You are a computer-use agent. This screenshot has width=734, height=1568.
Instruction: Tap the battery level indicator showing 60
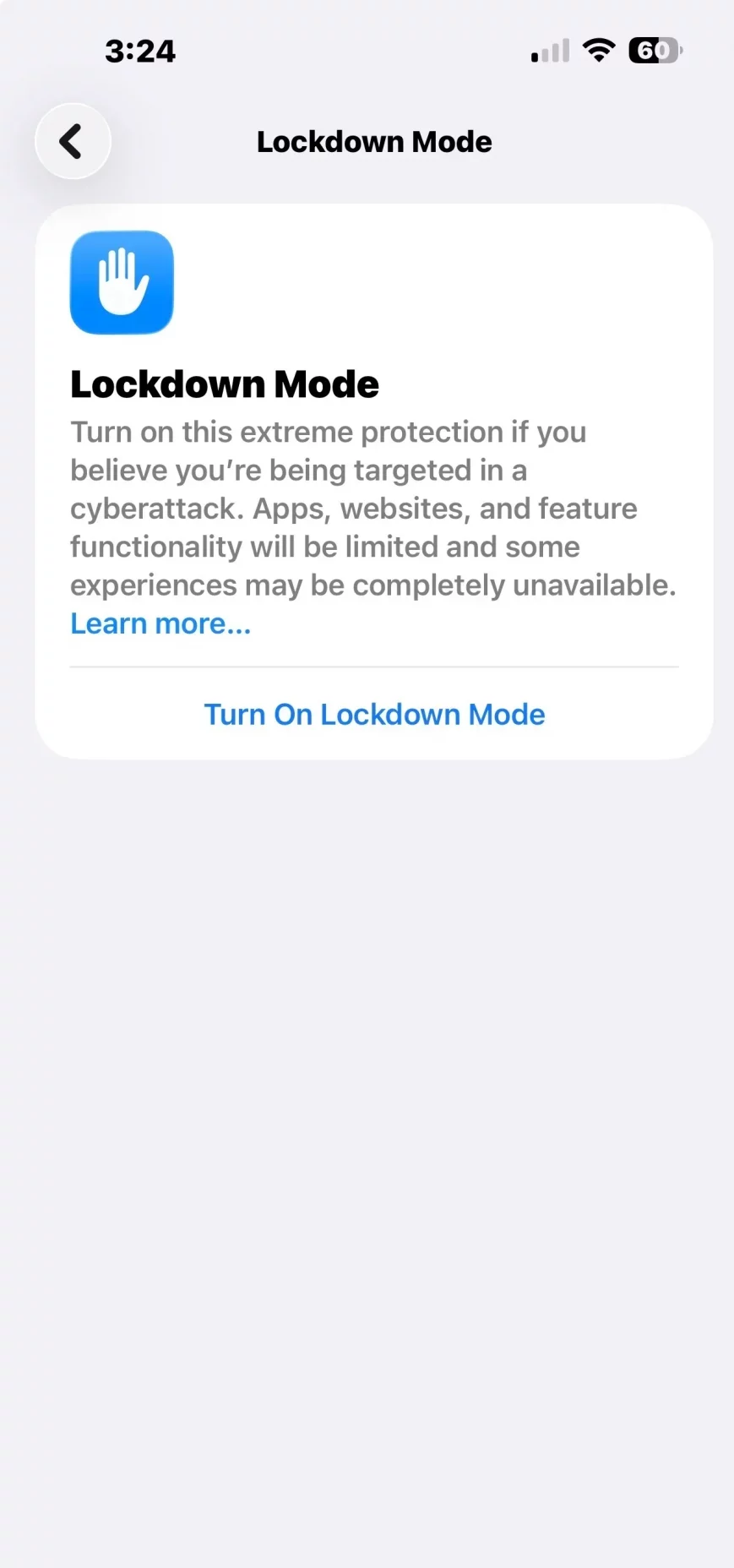pyautogui.click(x=655, y=50)
